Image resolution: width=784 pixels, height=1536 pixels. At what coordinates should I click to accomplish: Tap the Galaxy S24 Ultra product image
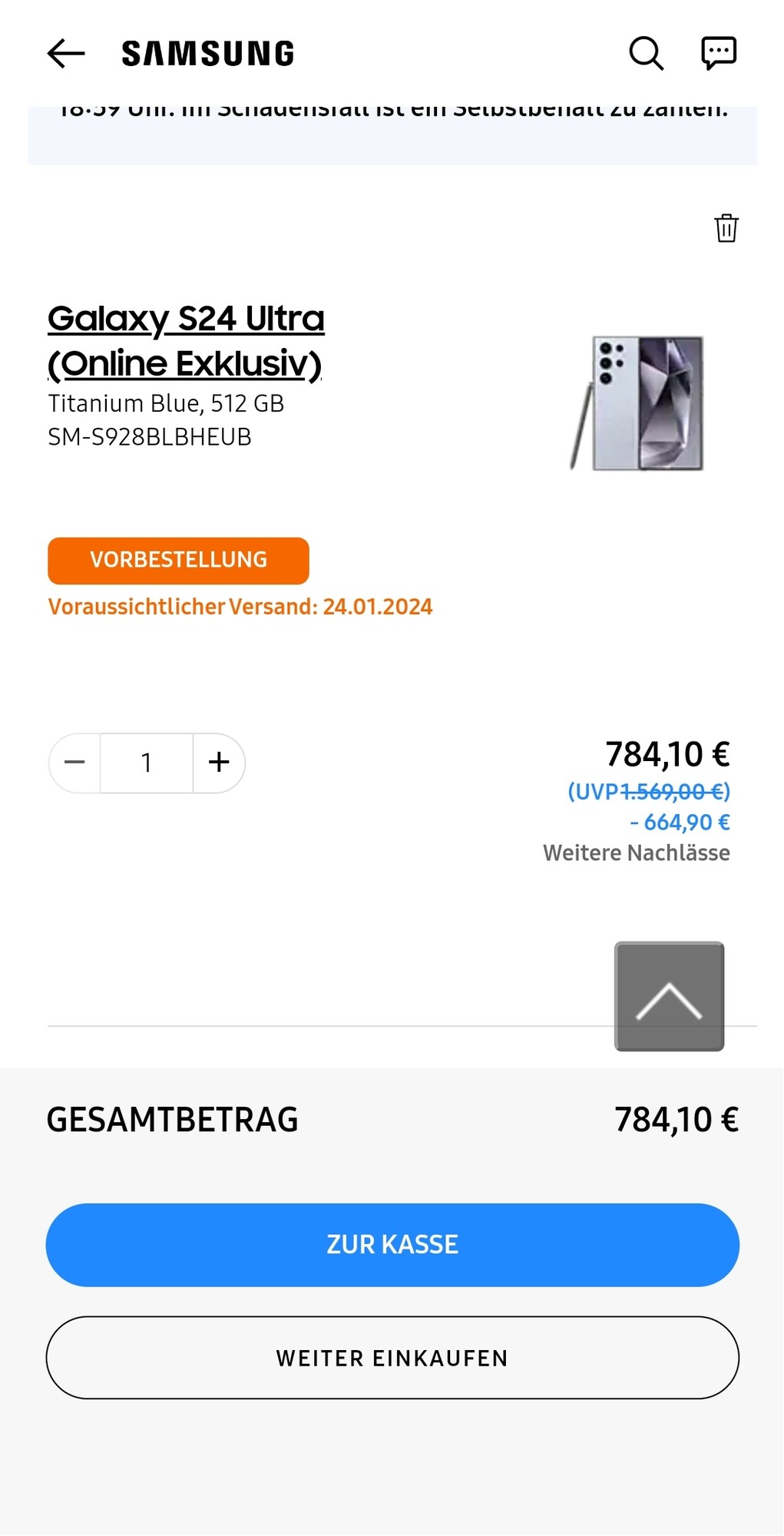(x=637, y=403)
